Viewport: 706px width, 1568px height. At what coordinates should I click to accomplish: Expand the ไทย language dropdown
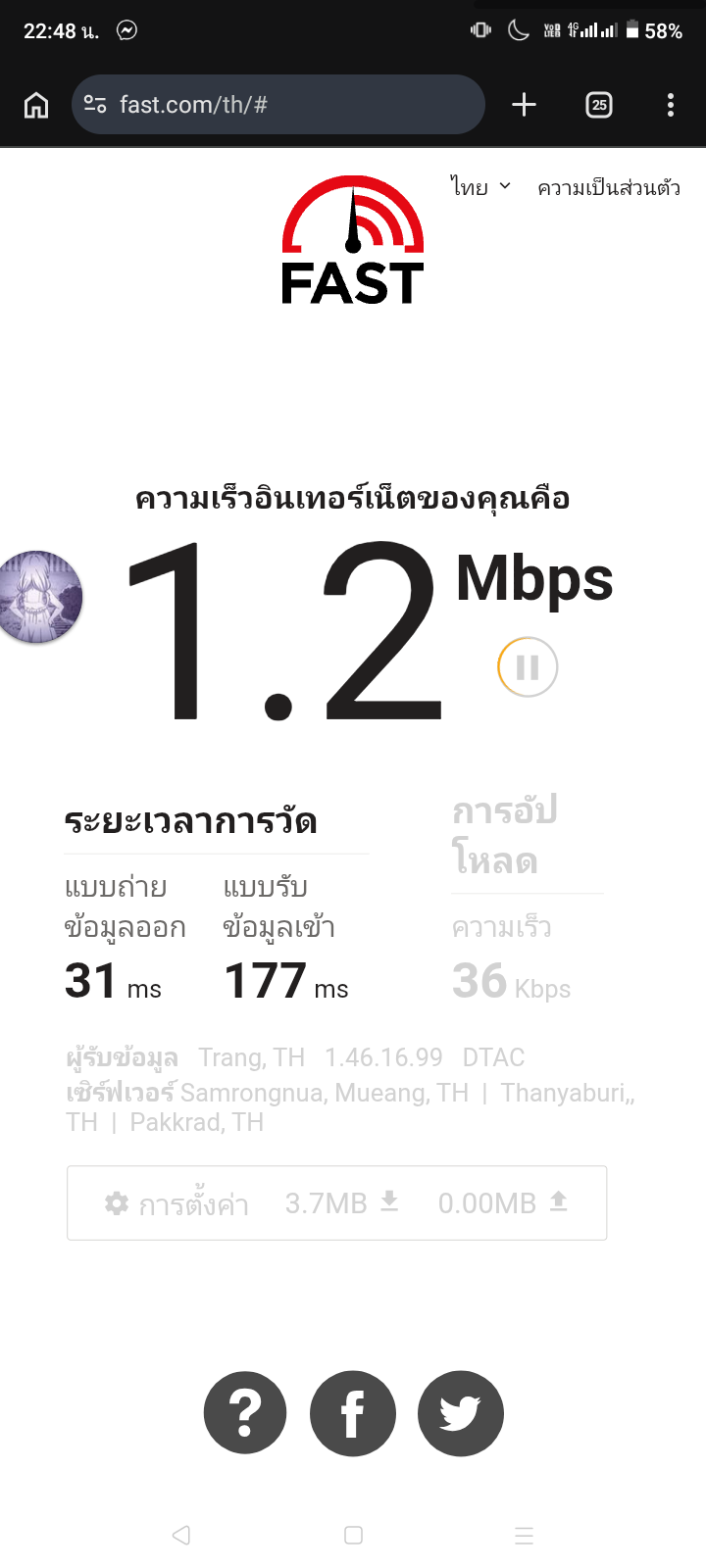[x=480, y=187]
